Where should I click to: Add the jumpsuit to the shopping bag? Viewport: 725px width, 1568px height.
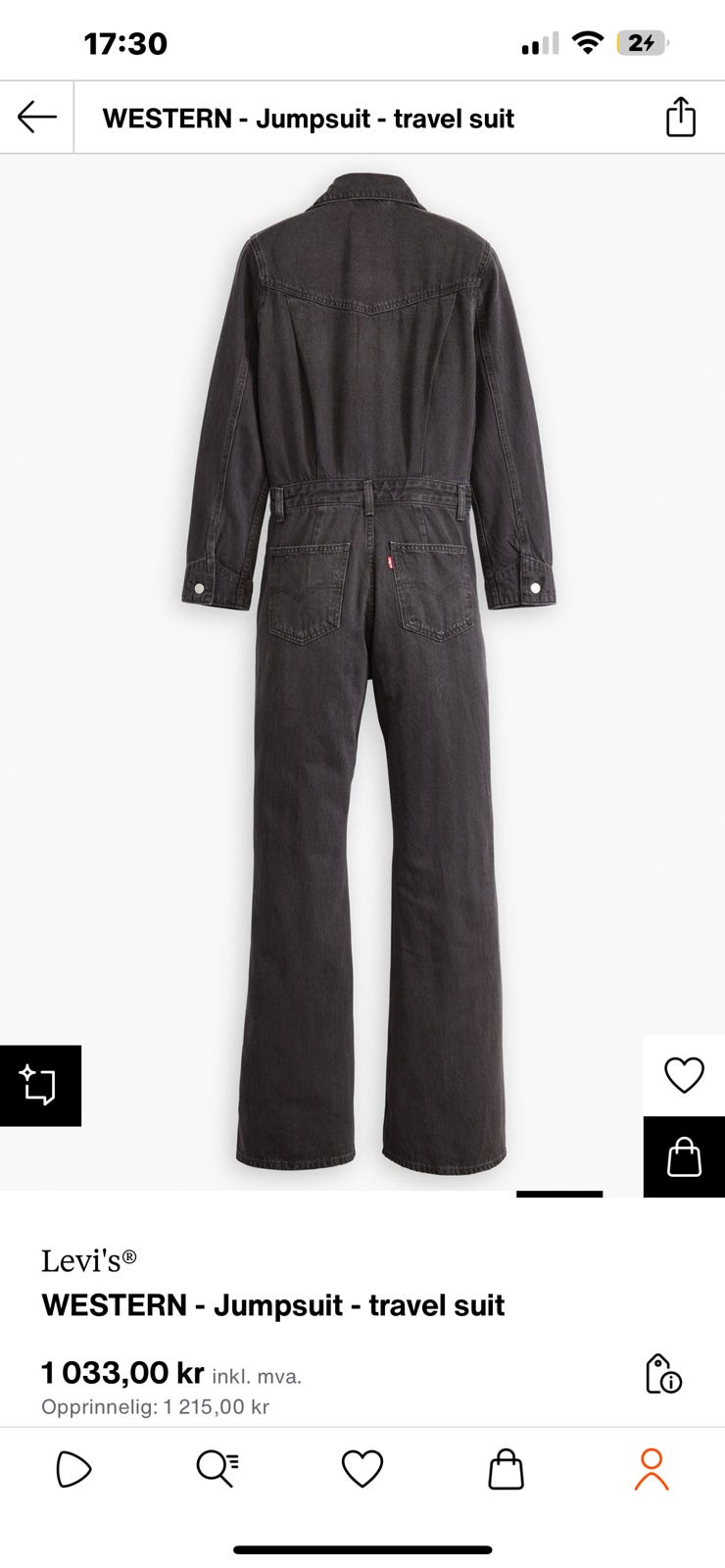684,1156
